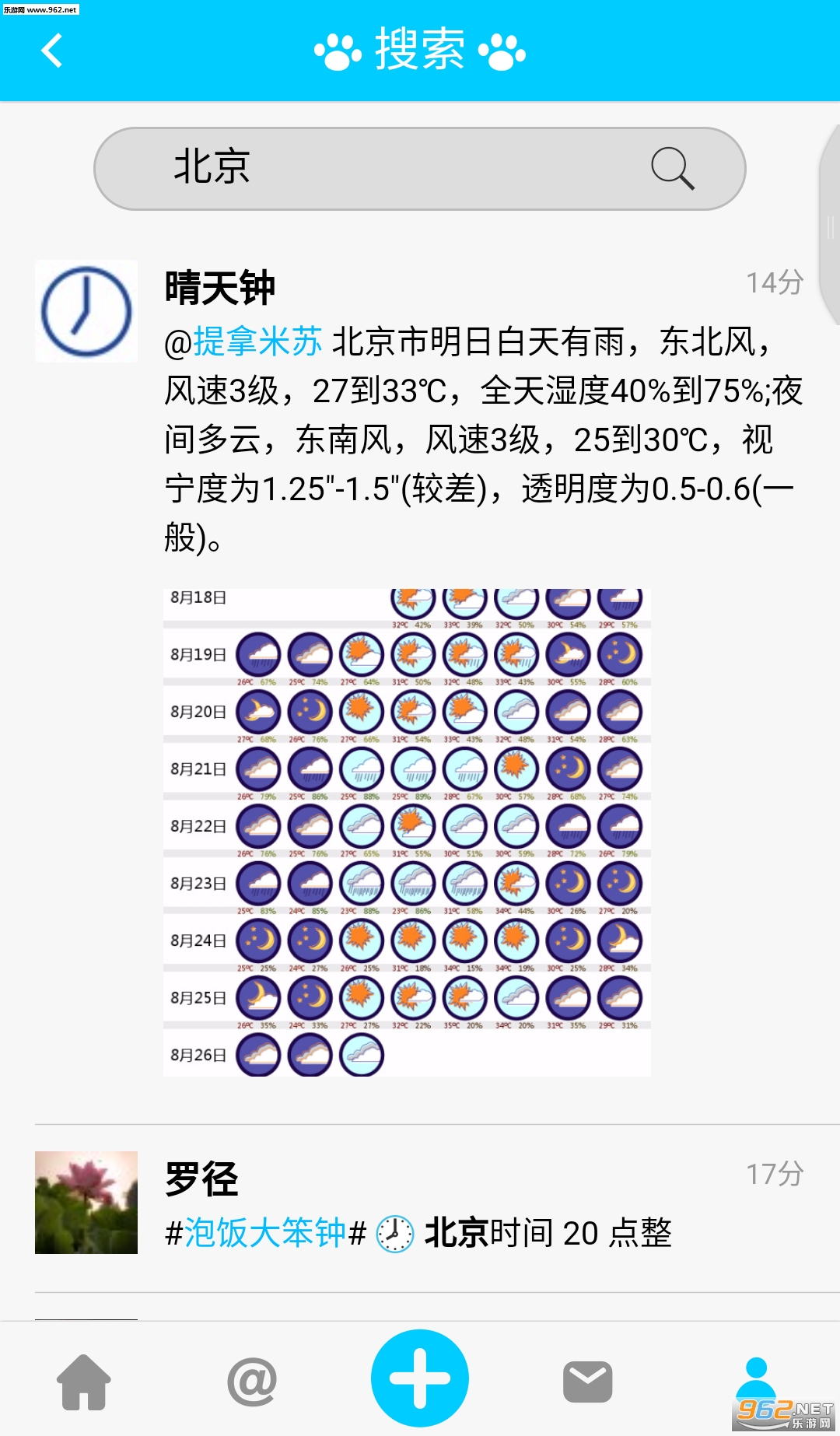Open the weather forecast image in 晴天钟's post
Image resolution: width=840 pixels, height=1436 pixels.
(x=407, y=832)
